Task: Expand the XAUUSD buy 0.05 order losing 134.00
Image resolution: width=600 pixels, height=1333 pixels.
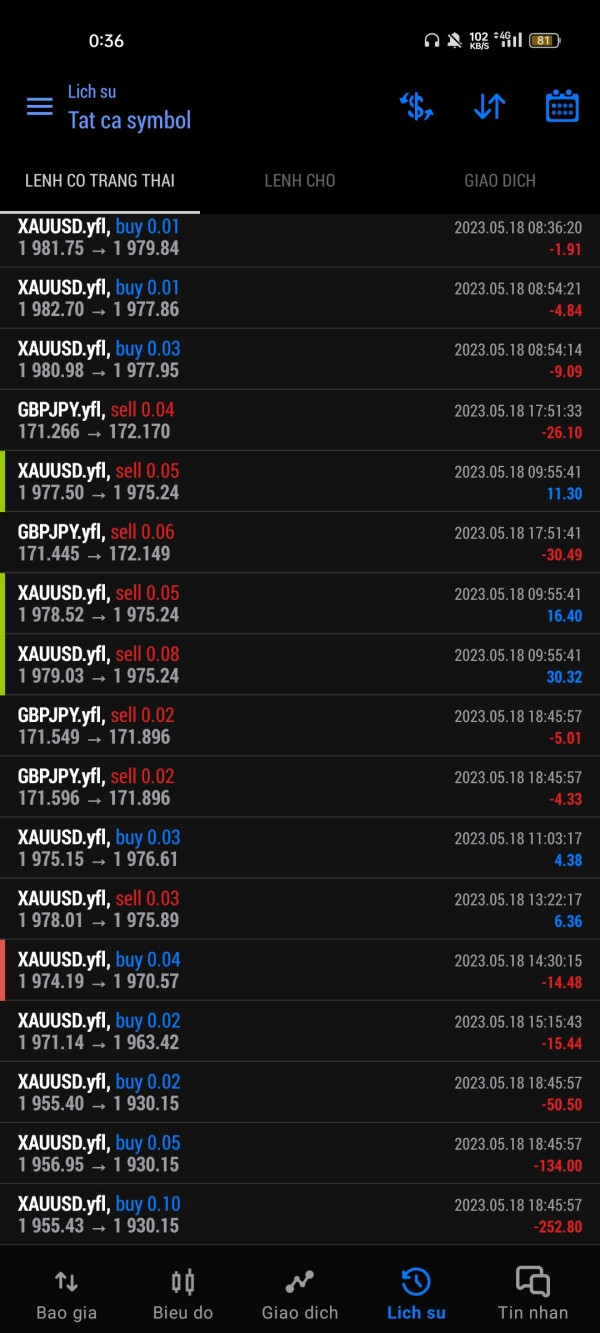Action: click(300, 1154)
